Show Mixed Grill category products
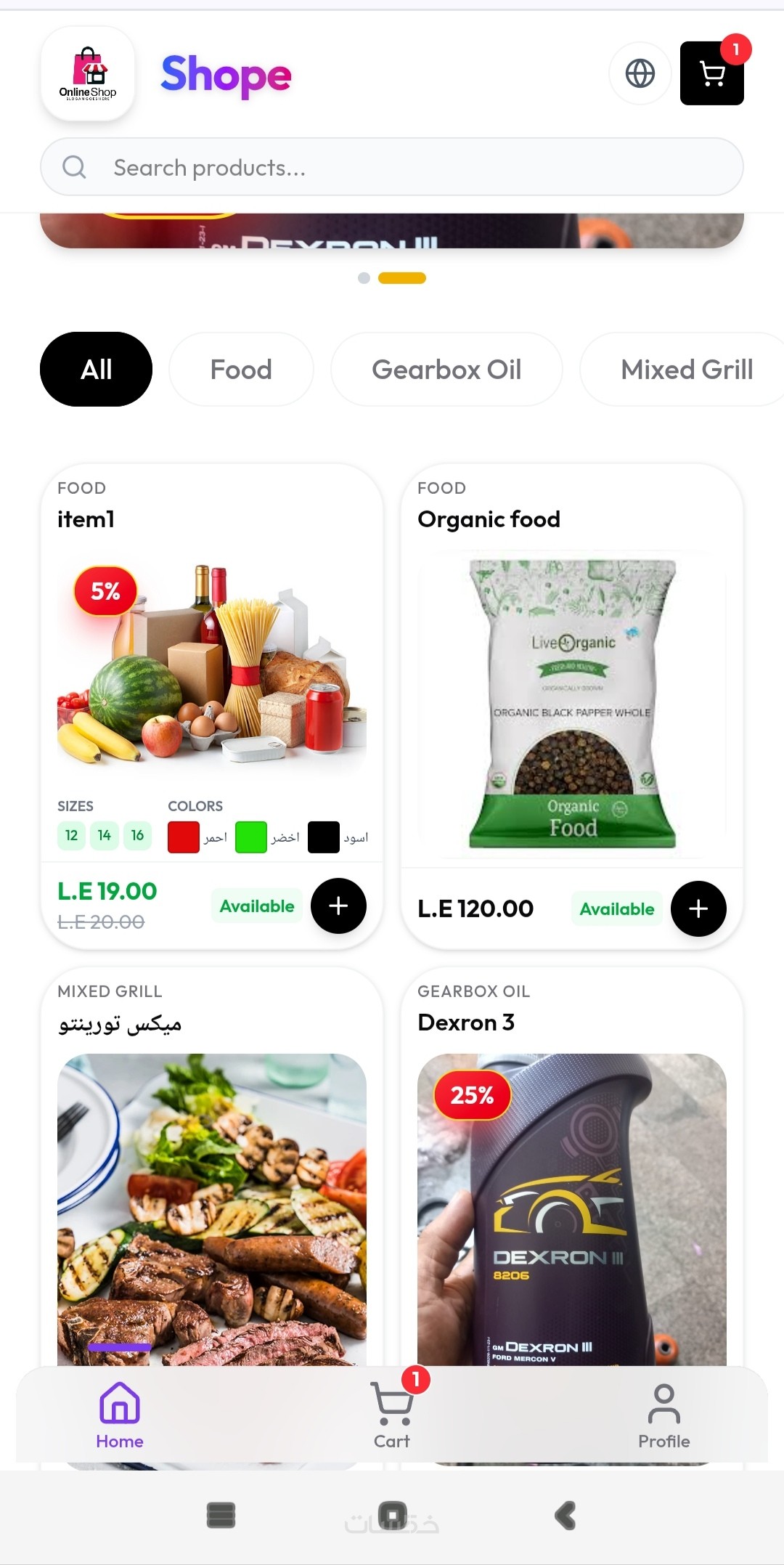Screen dimensions: 784x1565 (686, 369)
